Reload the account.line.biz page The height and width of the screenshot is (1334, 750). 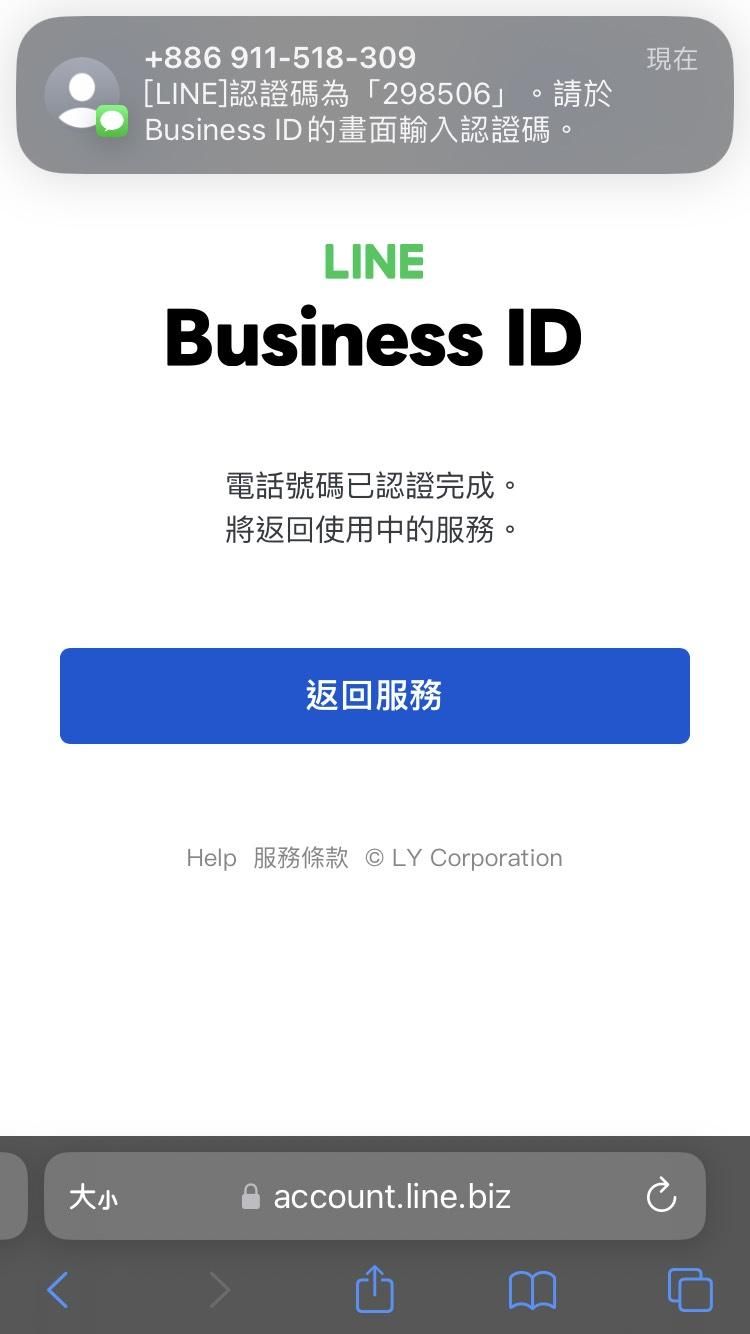point(661,1196)
